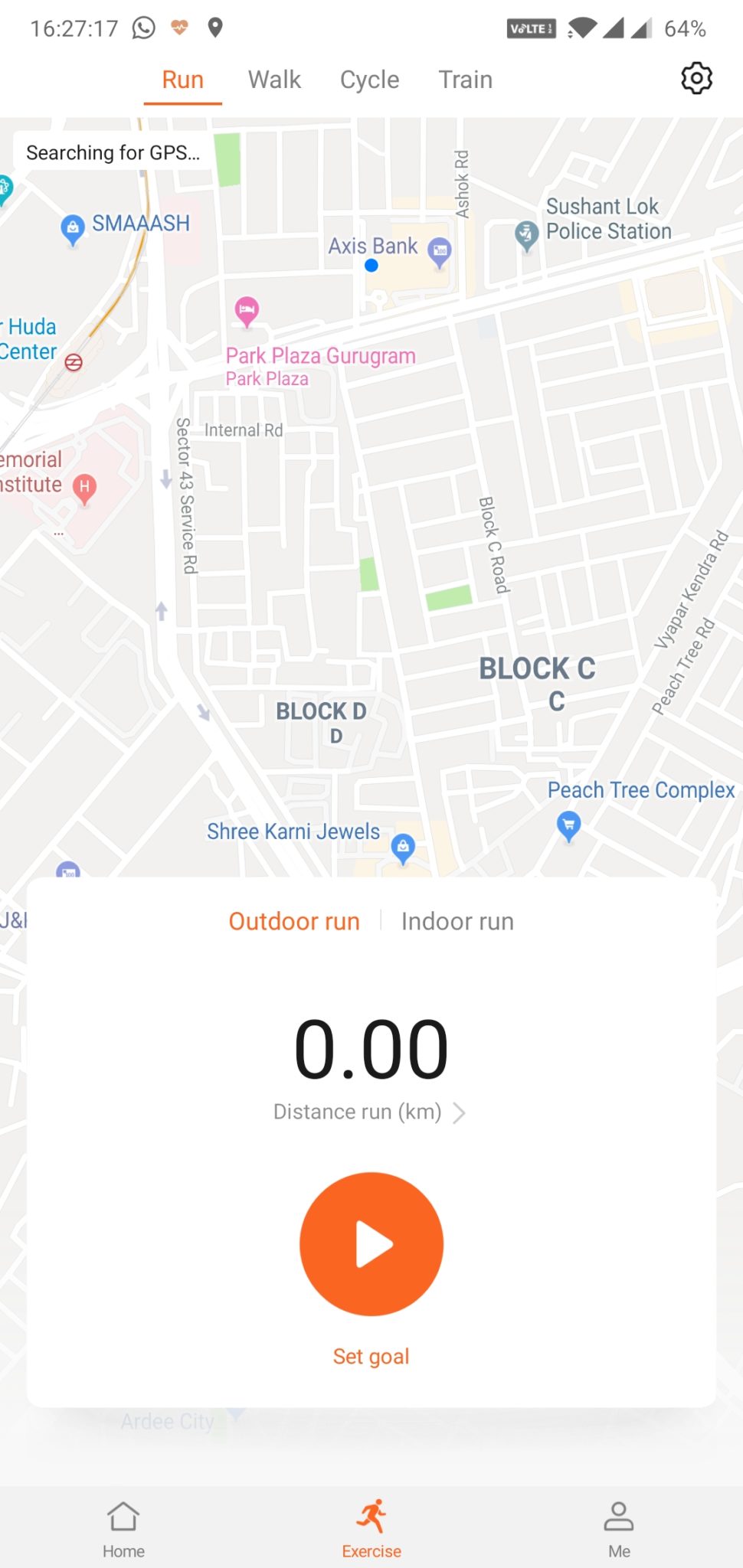This screenshot has width=743, height=1568.
Task: Start the run with the orange play button
Action: [x=371, y=1244]
